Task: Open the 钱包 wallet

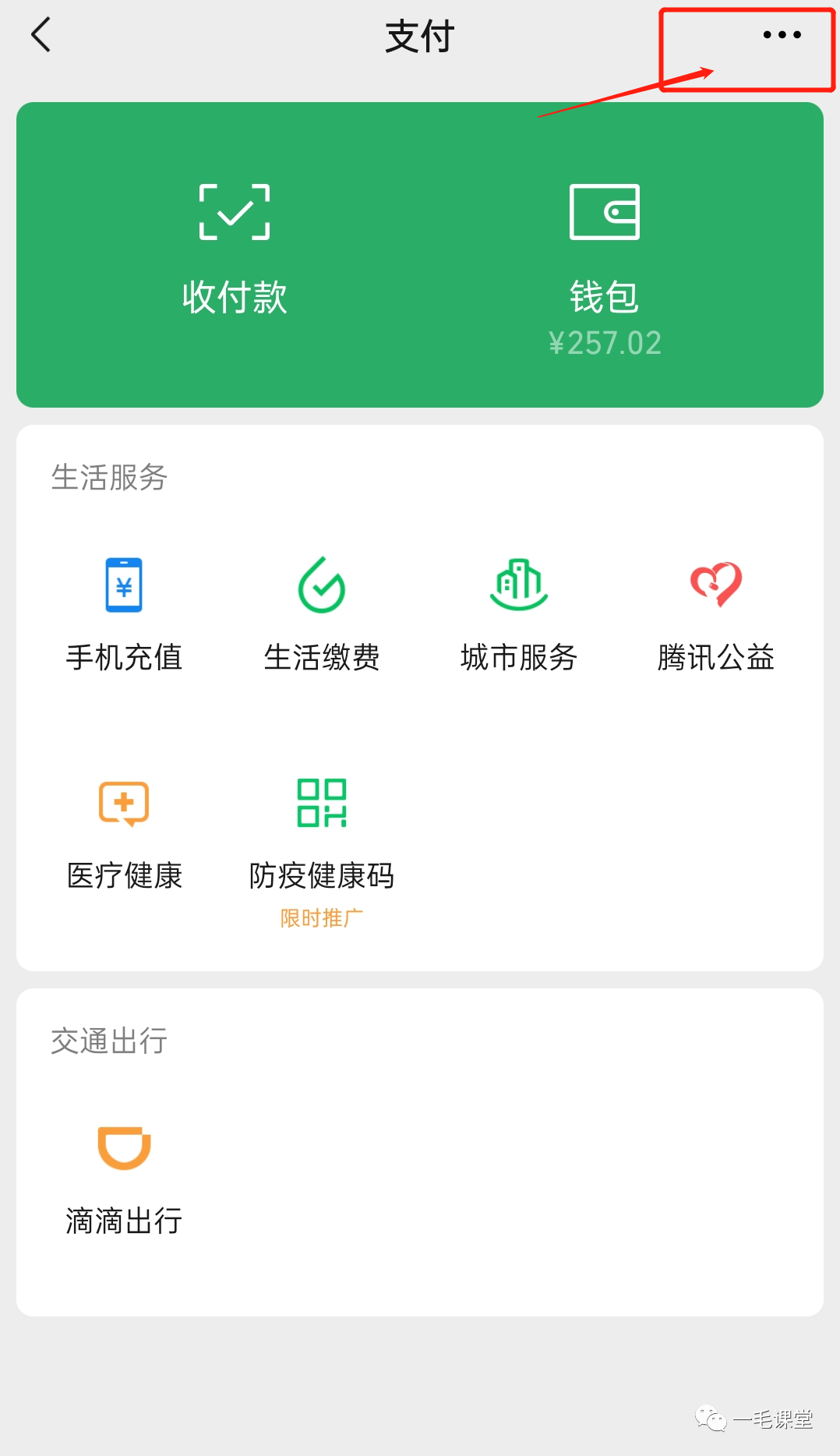Action: 605,257
